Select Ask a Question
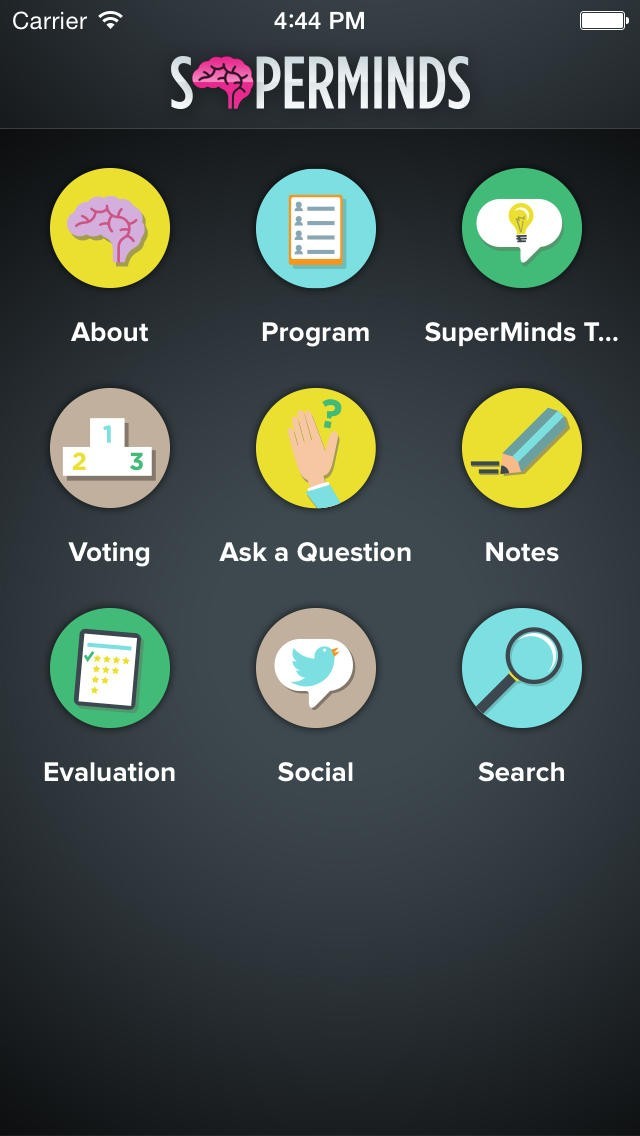Screen dimensions: 640x1136 click(316, 449)
